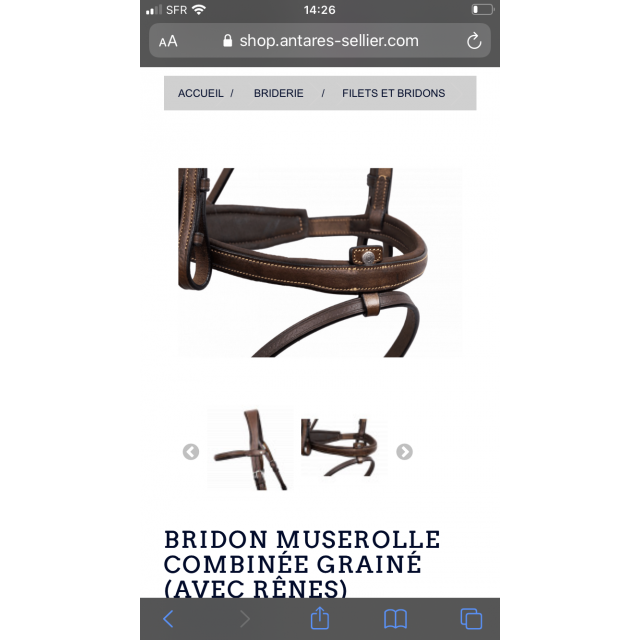Open the BRIDERIE breadcrumb link
This screenshot has height=640, width=640.
278,93
